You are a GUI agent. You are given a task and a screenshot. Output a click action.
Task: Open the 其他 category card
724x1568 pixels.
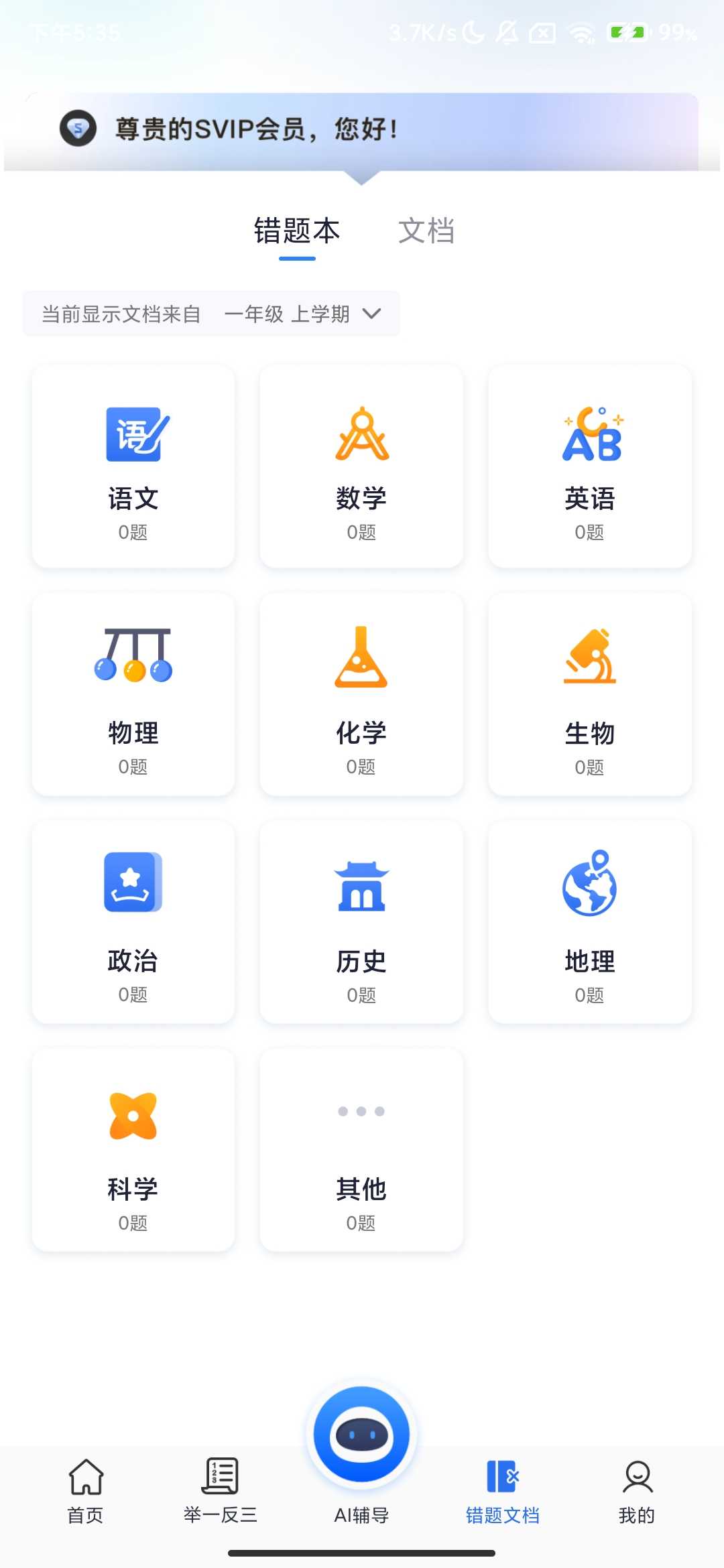tap(361, 1150)
